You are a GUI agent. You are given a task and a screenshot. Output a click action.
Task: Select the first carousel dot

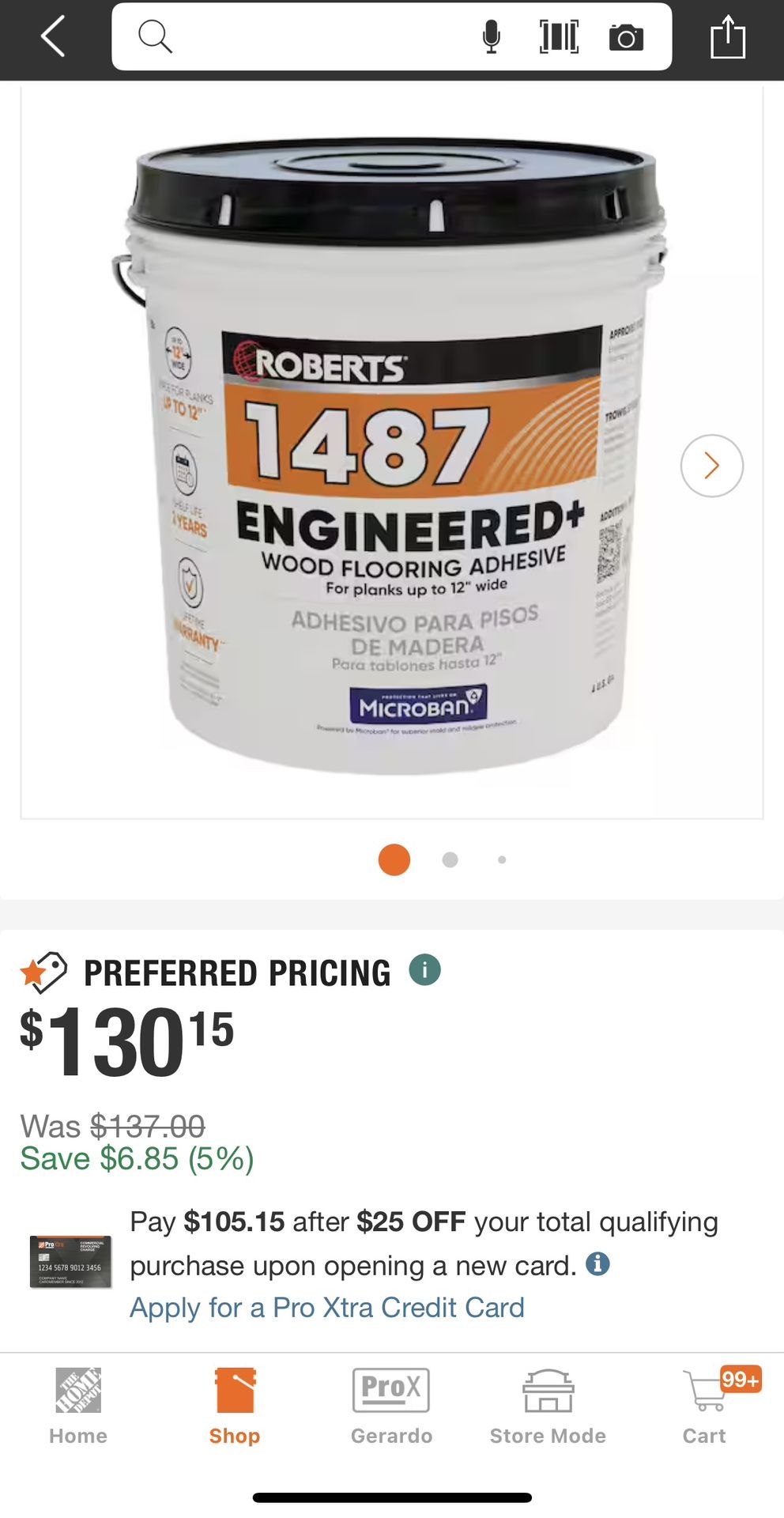[394, 859]
